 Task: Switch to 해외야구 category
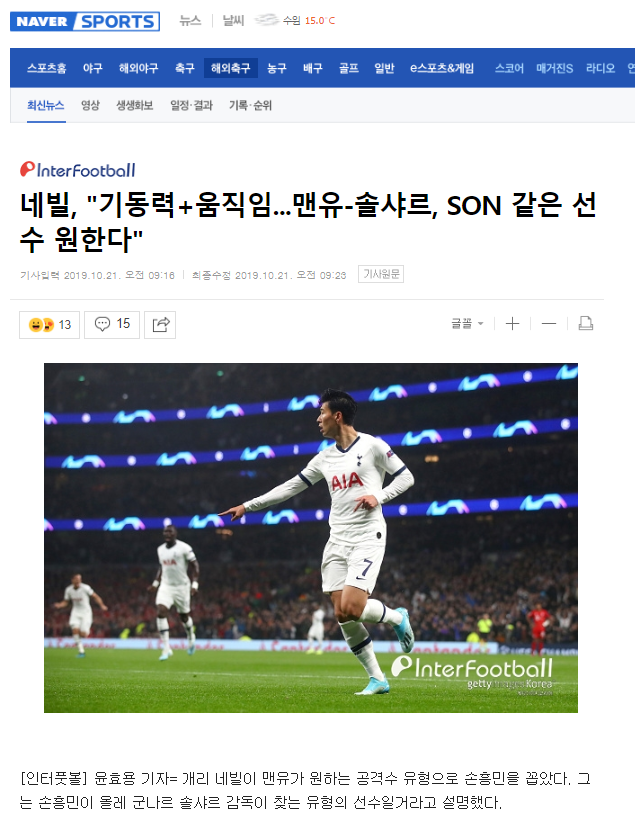(138, 68)
